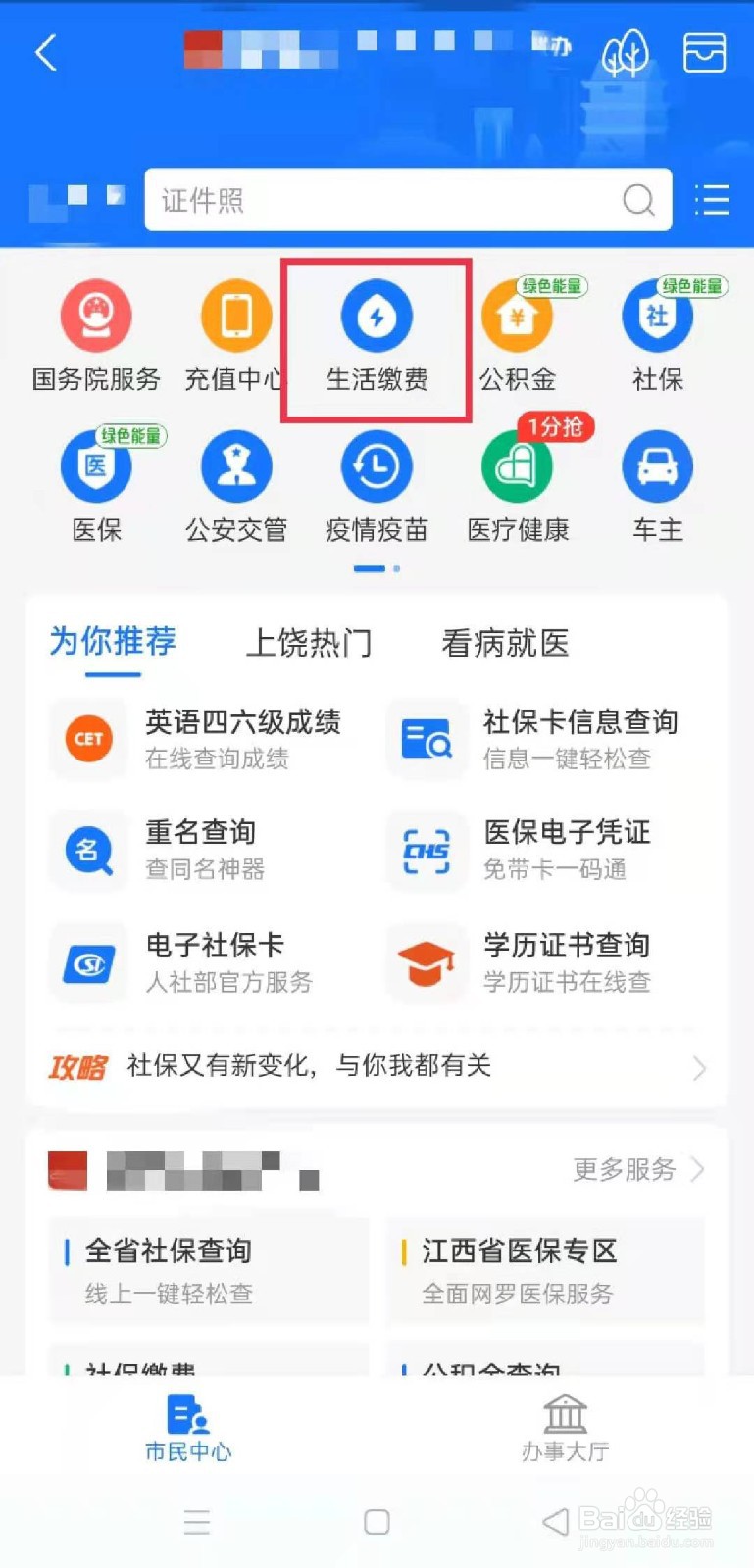Expand the 攻略 社保新变化 banner arrow
The width and height of the screenshot is (754, 1568).
pos(698,1068)
